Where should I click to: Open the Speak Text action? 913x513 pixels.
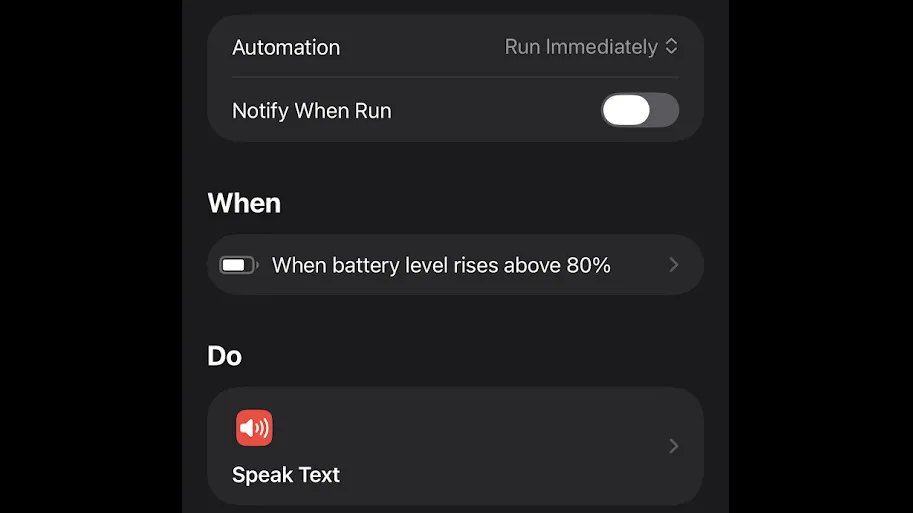click(x=455, y=446)
